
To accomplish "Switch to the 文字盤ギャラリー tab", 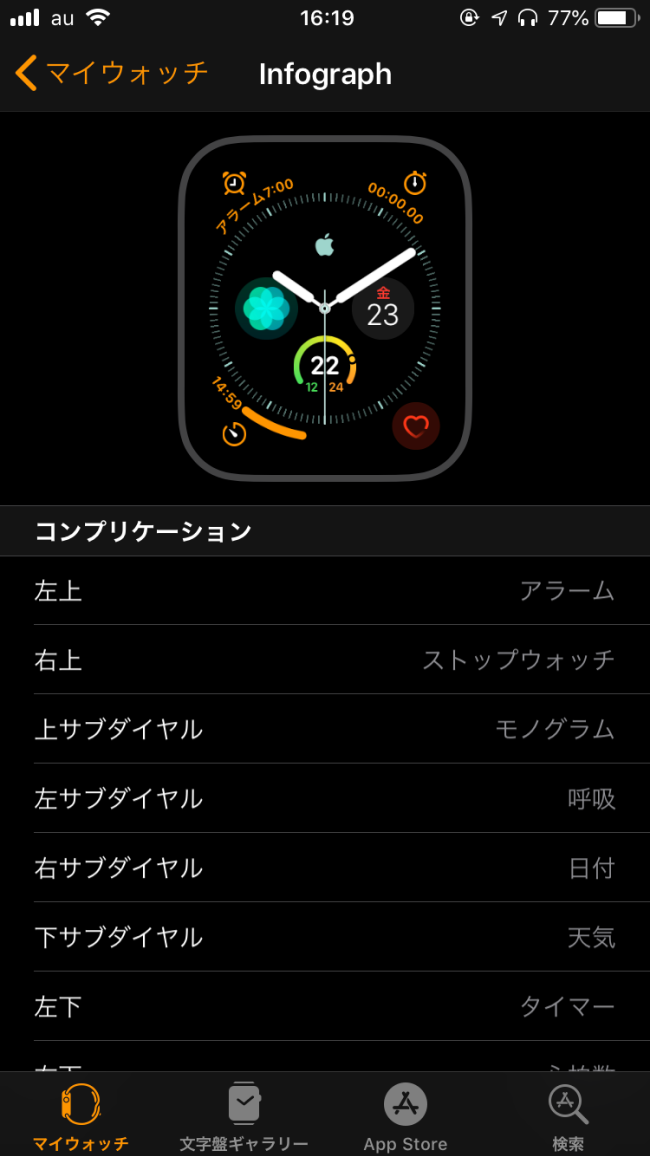I will coord(244,1116).
